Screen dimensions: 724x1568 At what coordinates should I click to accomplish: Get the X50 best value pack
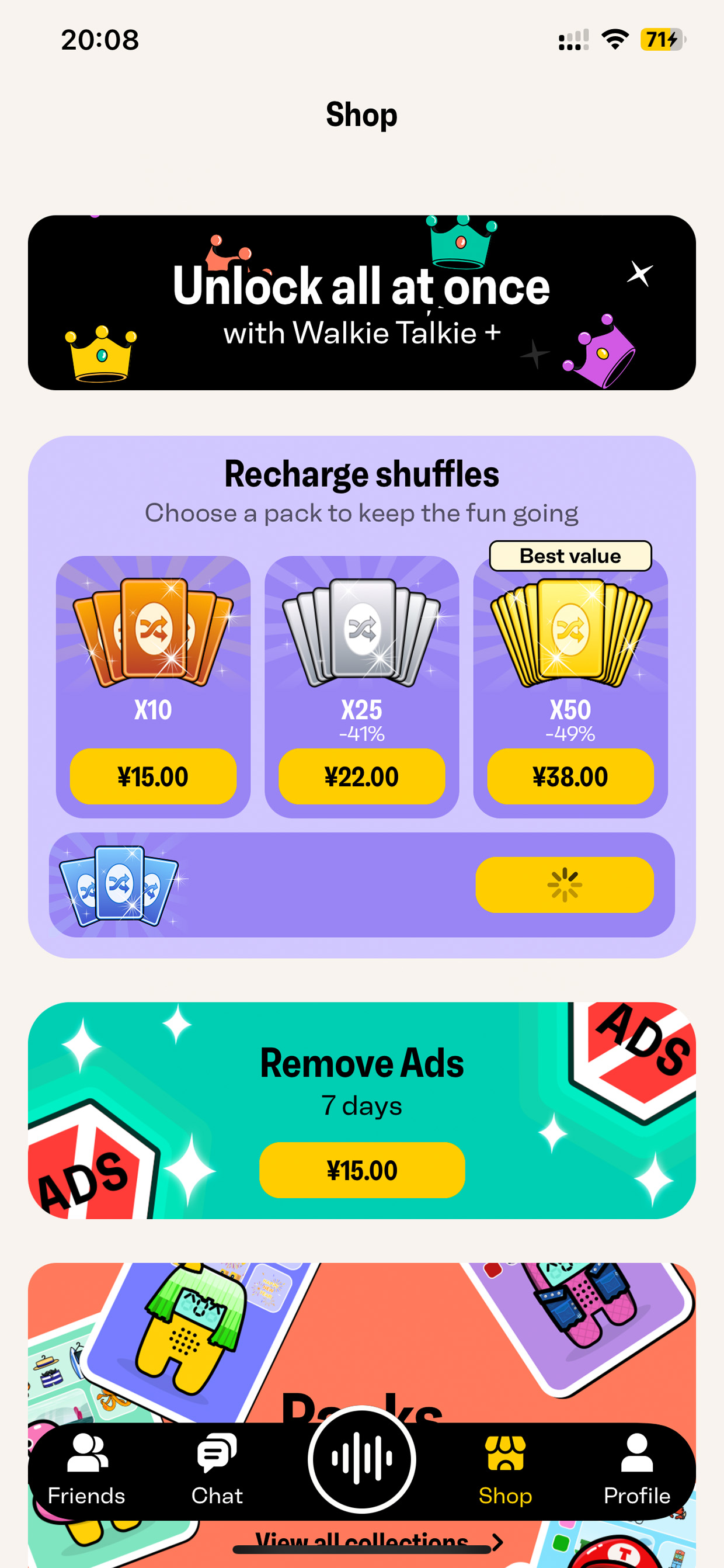(x=570, y=776)
